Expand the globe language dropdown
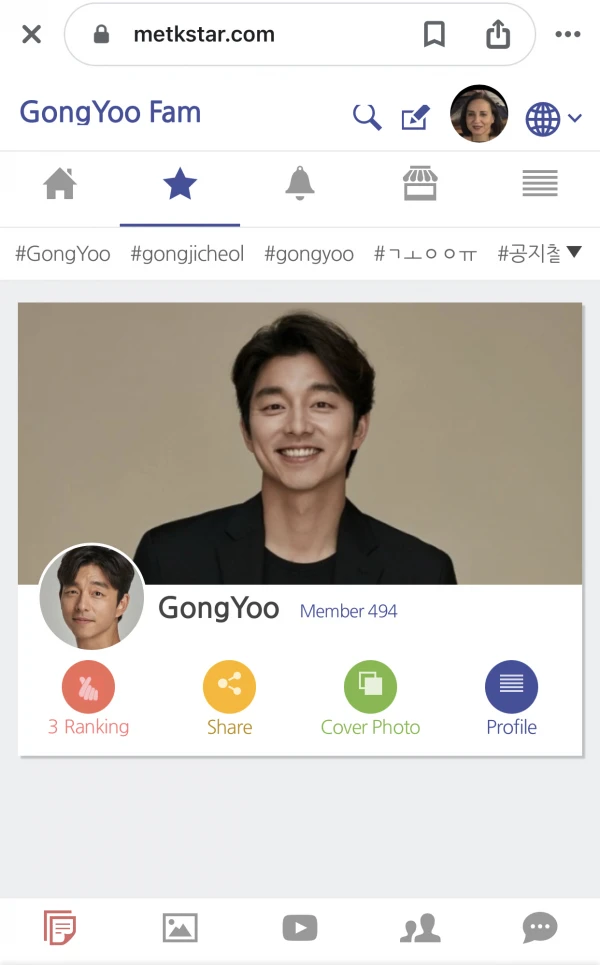This screenshot has height=965, width=600. point(553,118)
